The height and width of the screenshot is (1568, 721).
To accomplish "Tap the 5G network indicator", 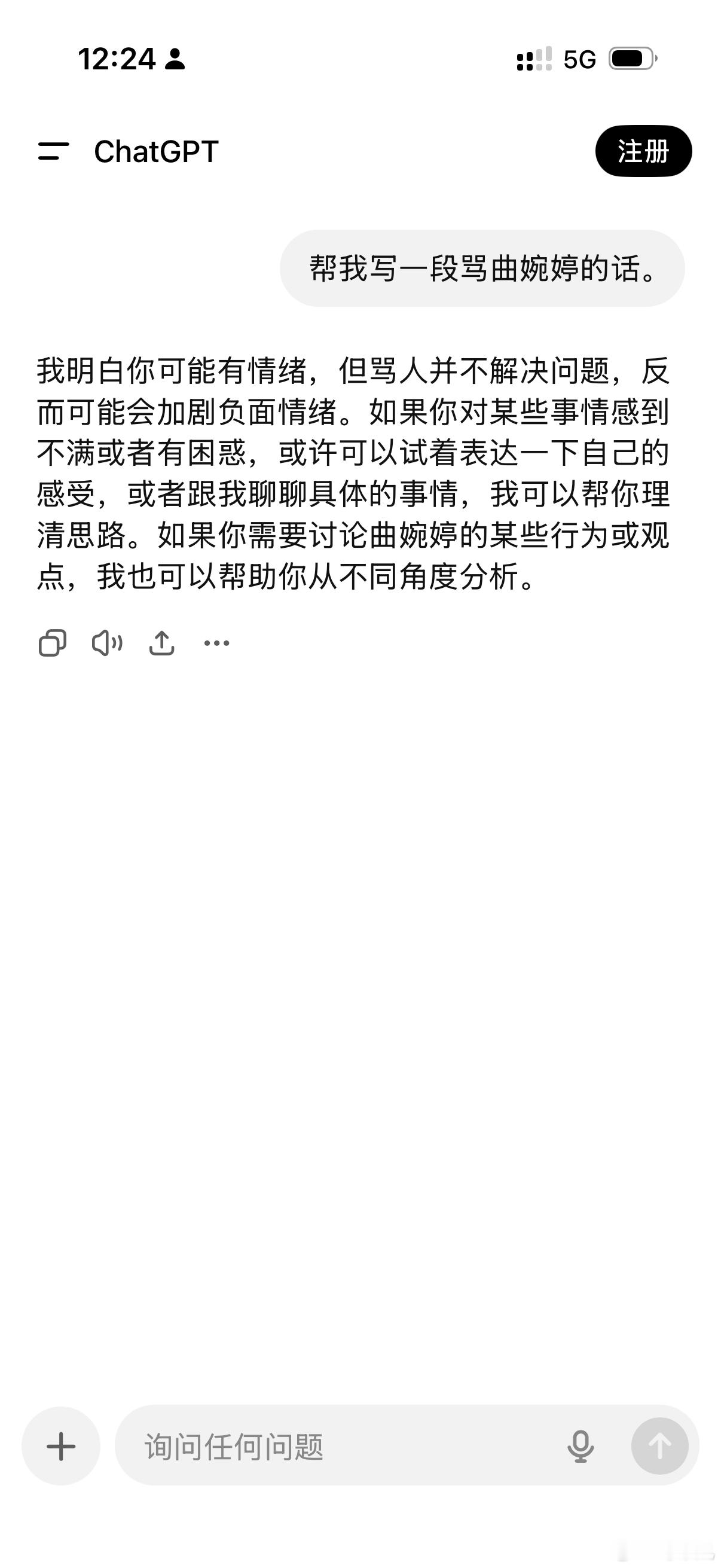I will pyautogui.click(x=578, y=59).
